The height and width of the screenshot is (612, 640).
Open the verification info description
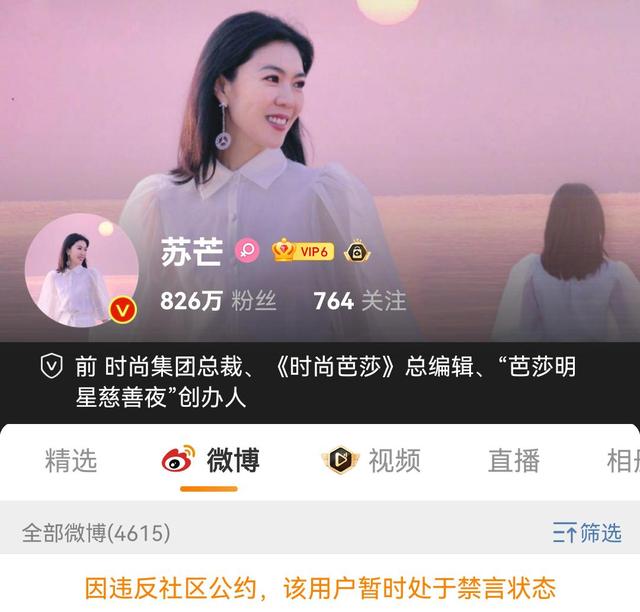(x=310, y=381)
